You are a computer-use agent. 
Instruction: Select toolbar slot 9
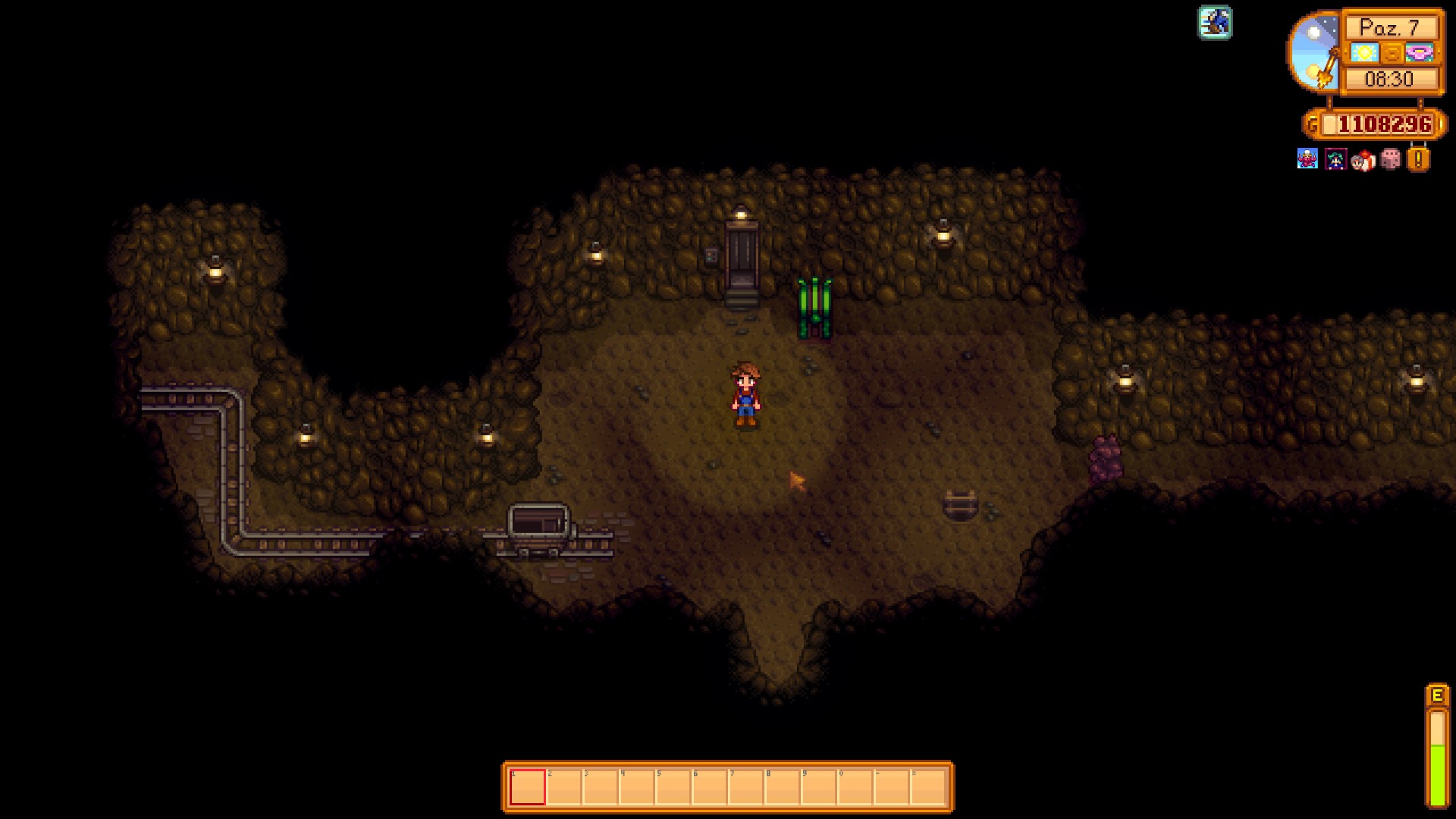pyautogui.click(x=818, y=787)
